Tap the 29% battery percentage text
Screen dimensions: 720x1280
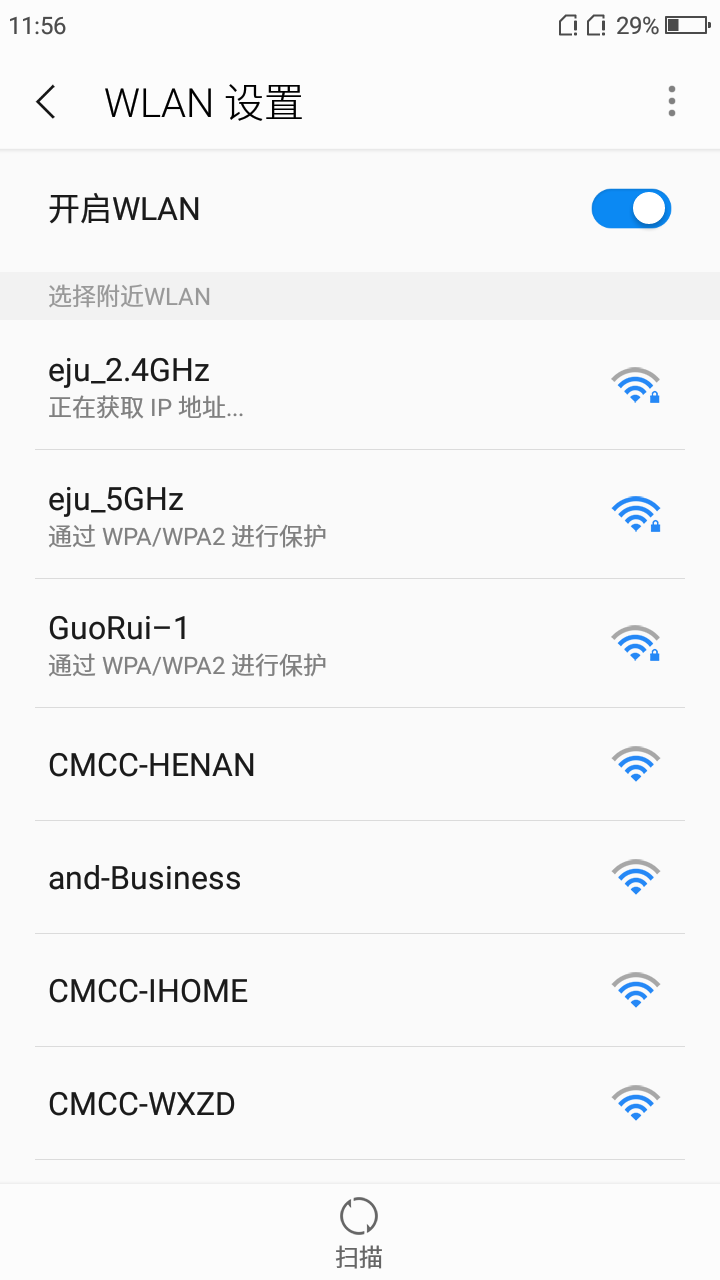pyautogui.click(x=636, y=25)
